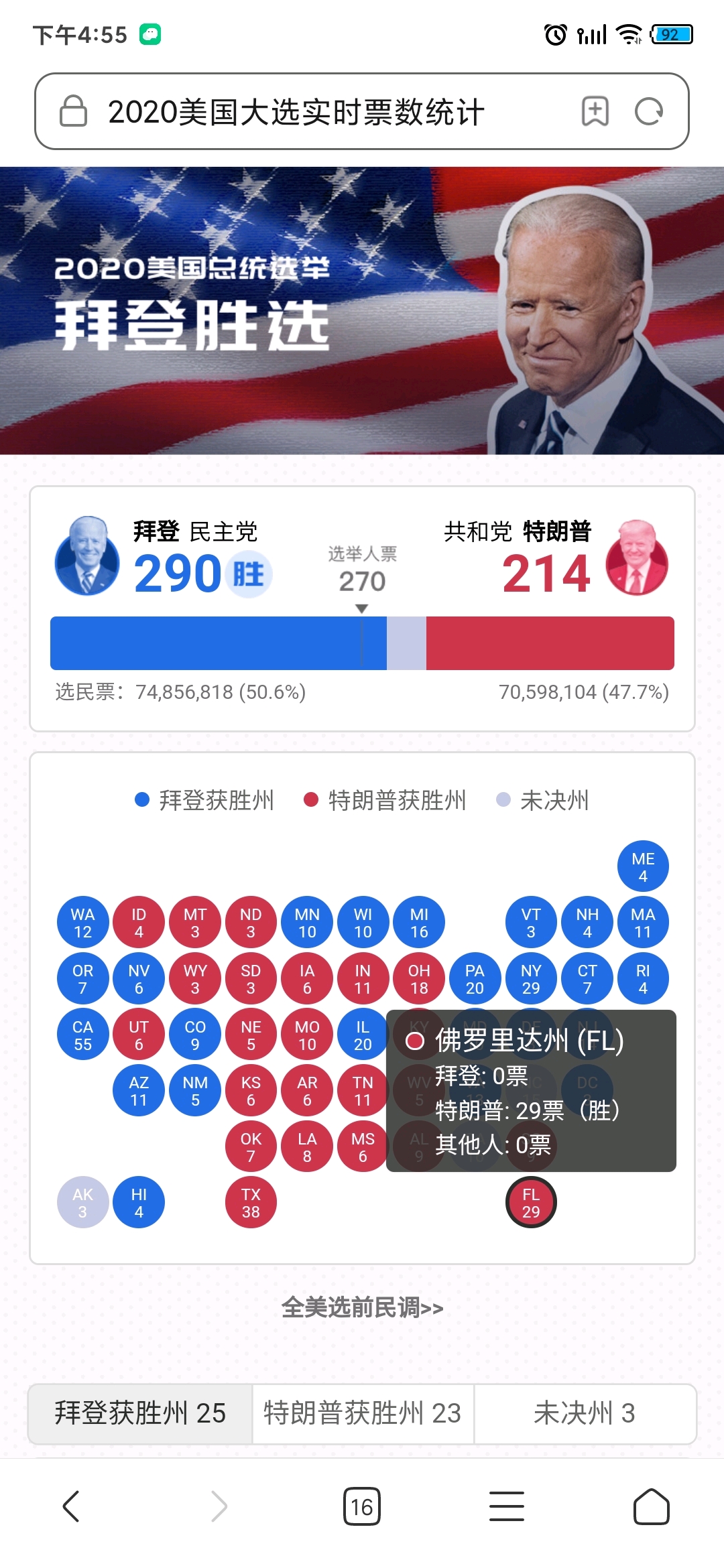This screenshot has width=724, height=1568.
Task: Select the CA 55 state circle
Action: coord(83,1035)
